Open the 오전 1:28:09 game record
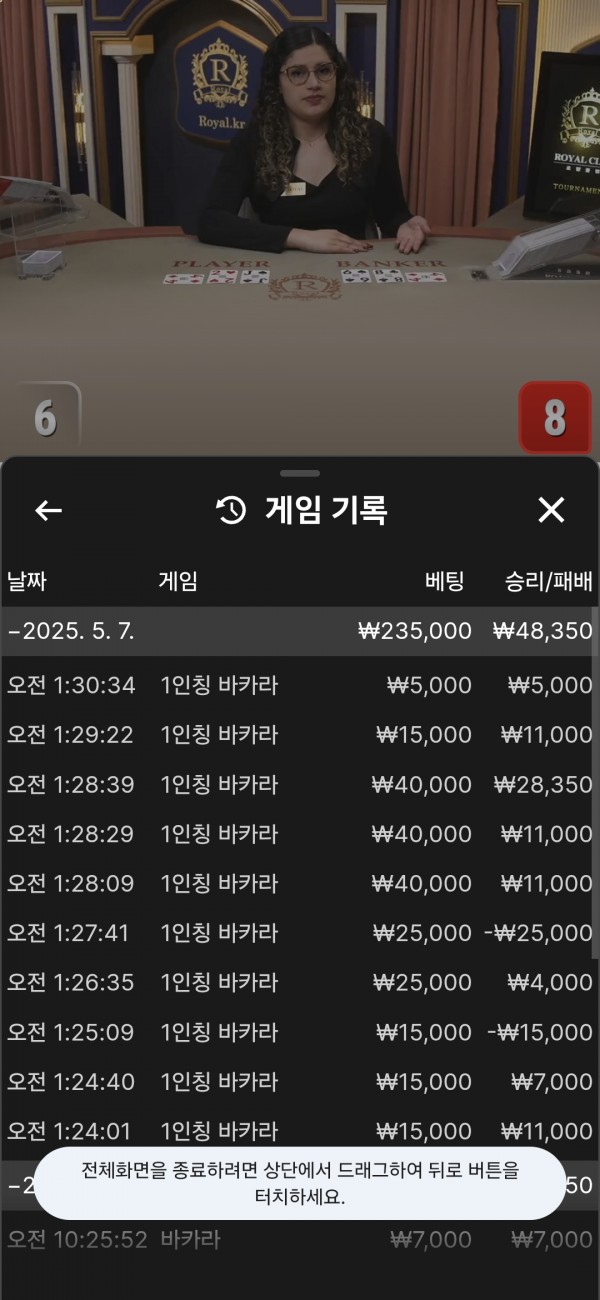Screen dimensions: 600x1300 click(298, 884)
